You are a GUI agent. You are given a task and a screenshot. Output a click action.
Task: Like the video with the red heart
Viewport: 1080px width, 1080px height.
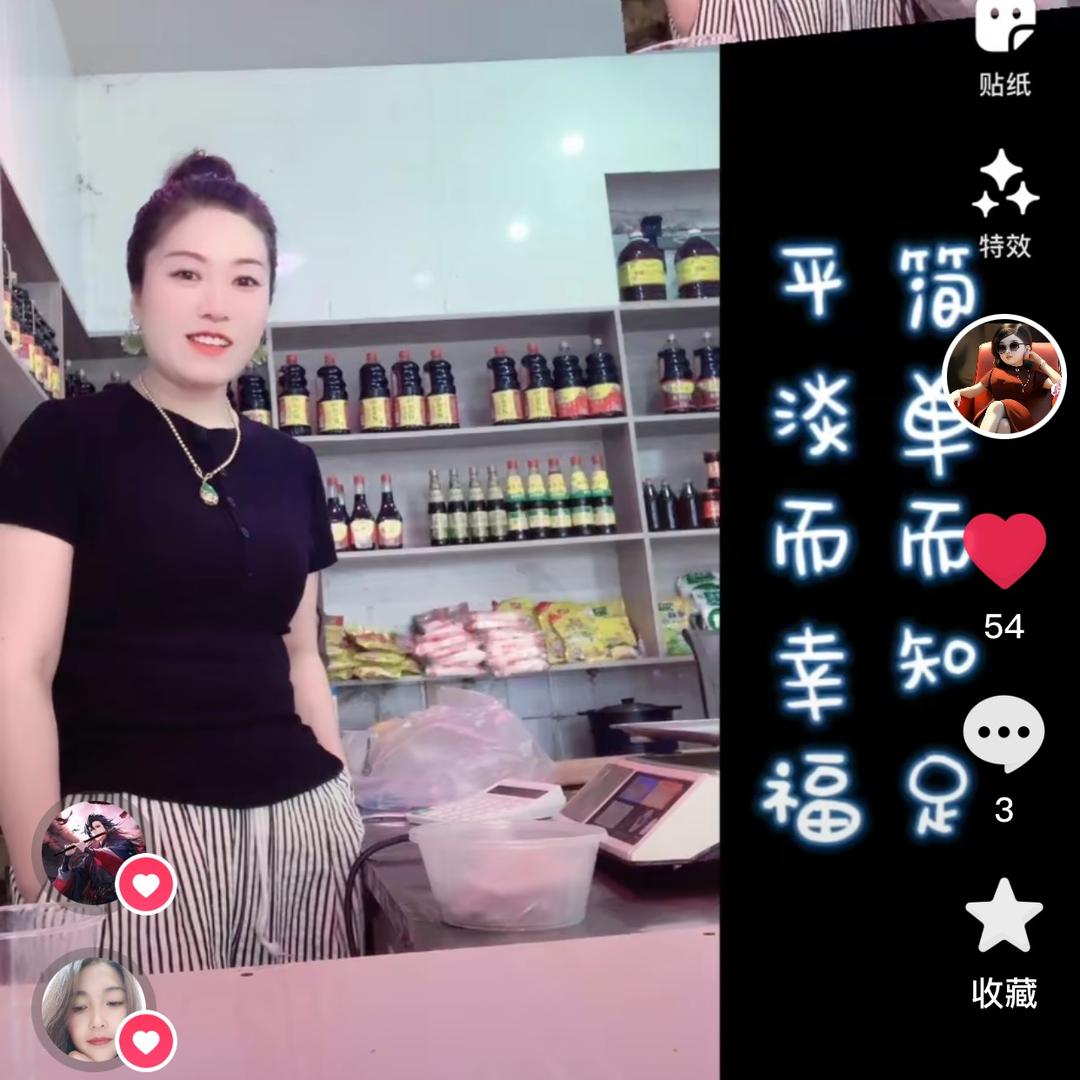point(1004,550)
